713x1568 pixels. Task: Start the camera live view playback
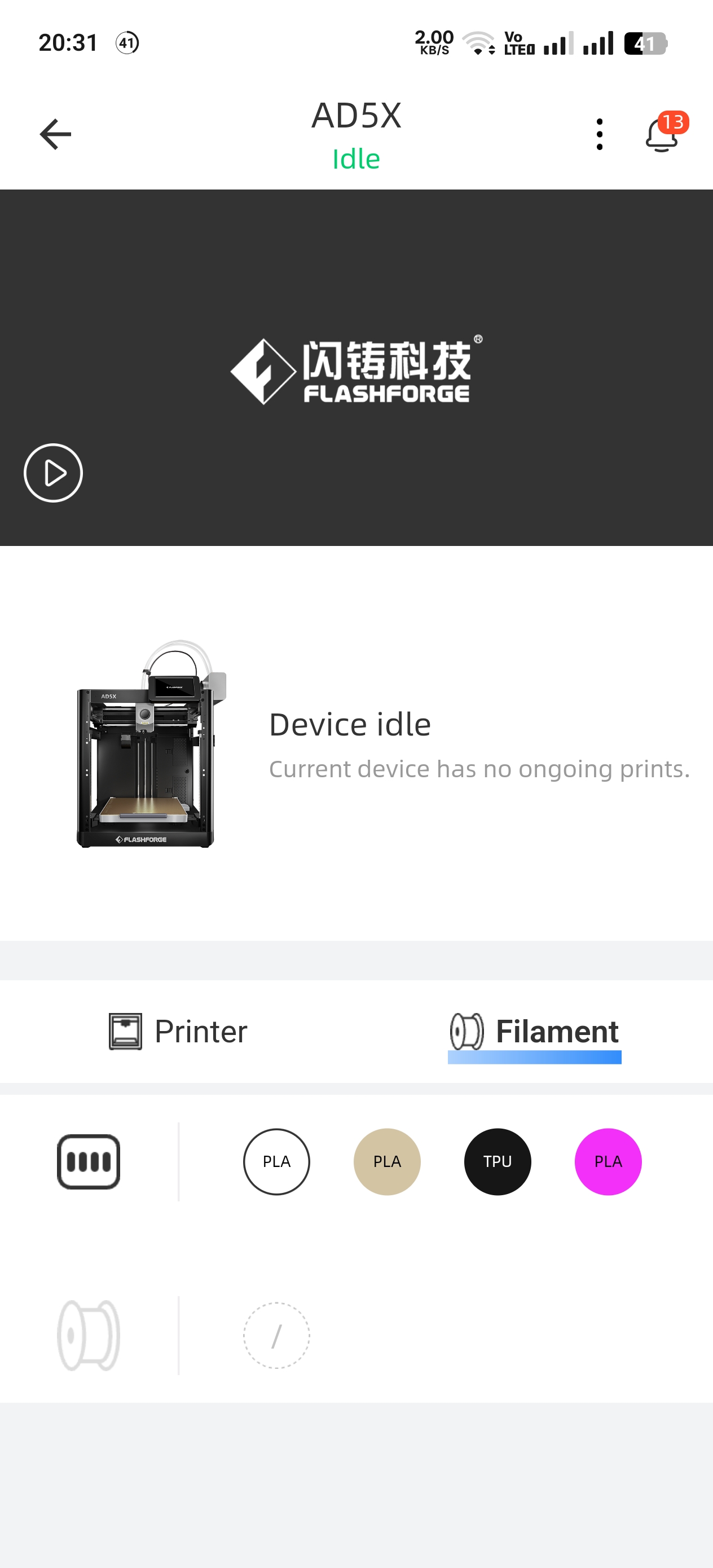(54, 473)
